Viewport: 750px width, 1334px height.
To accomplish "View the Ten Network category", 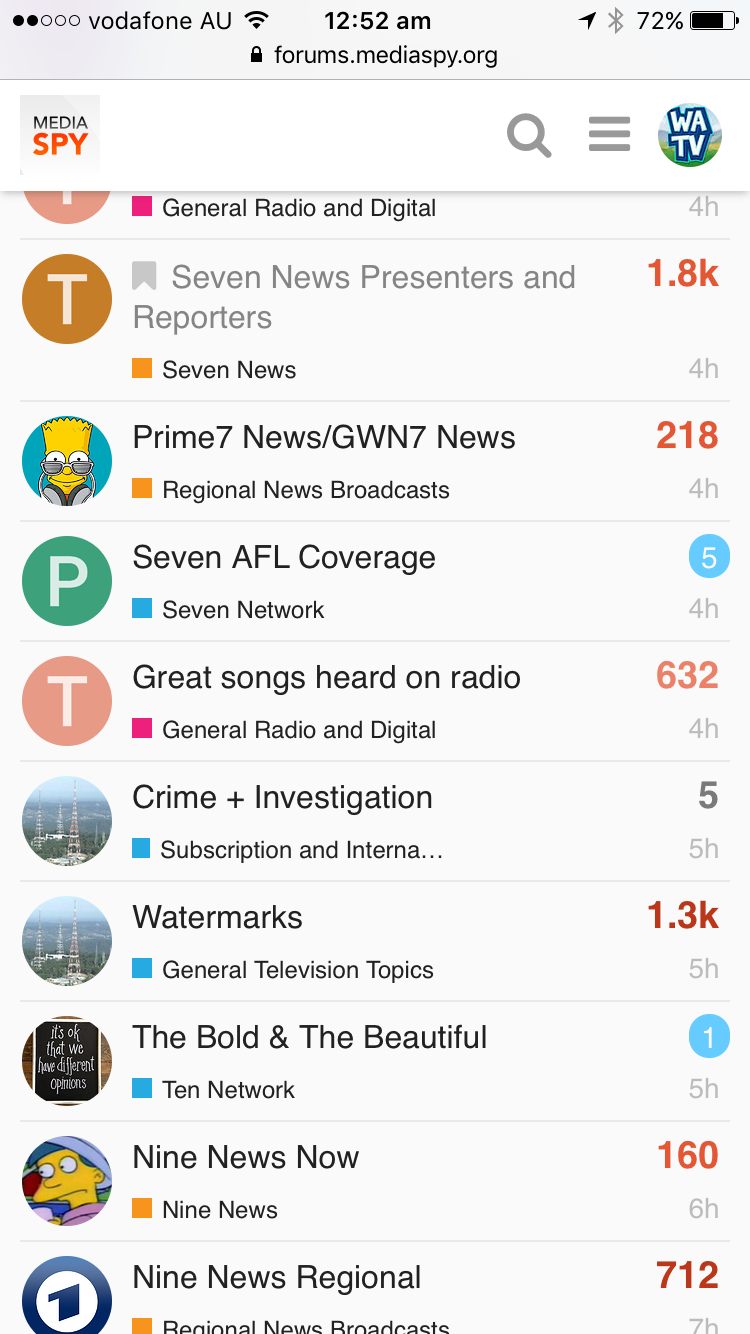I will [227, 1090].
